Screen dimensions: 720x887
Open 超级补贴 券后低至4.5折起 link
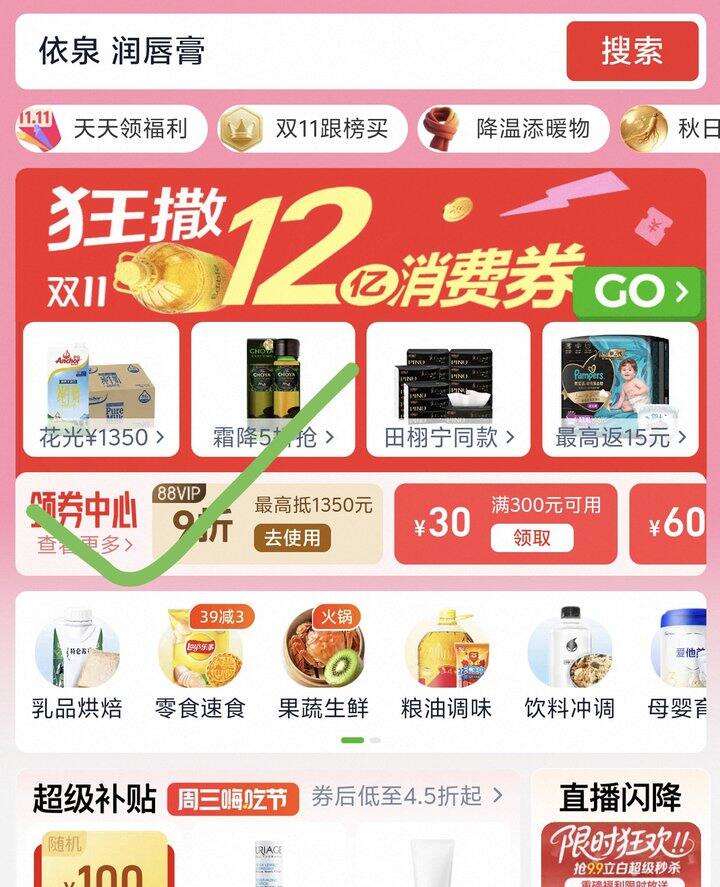[x=406, y=797]
